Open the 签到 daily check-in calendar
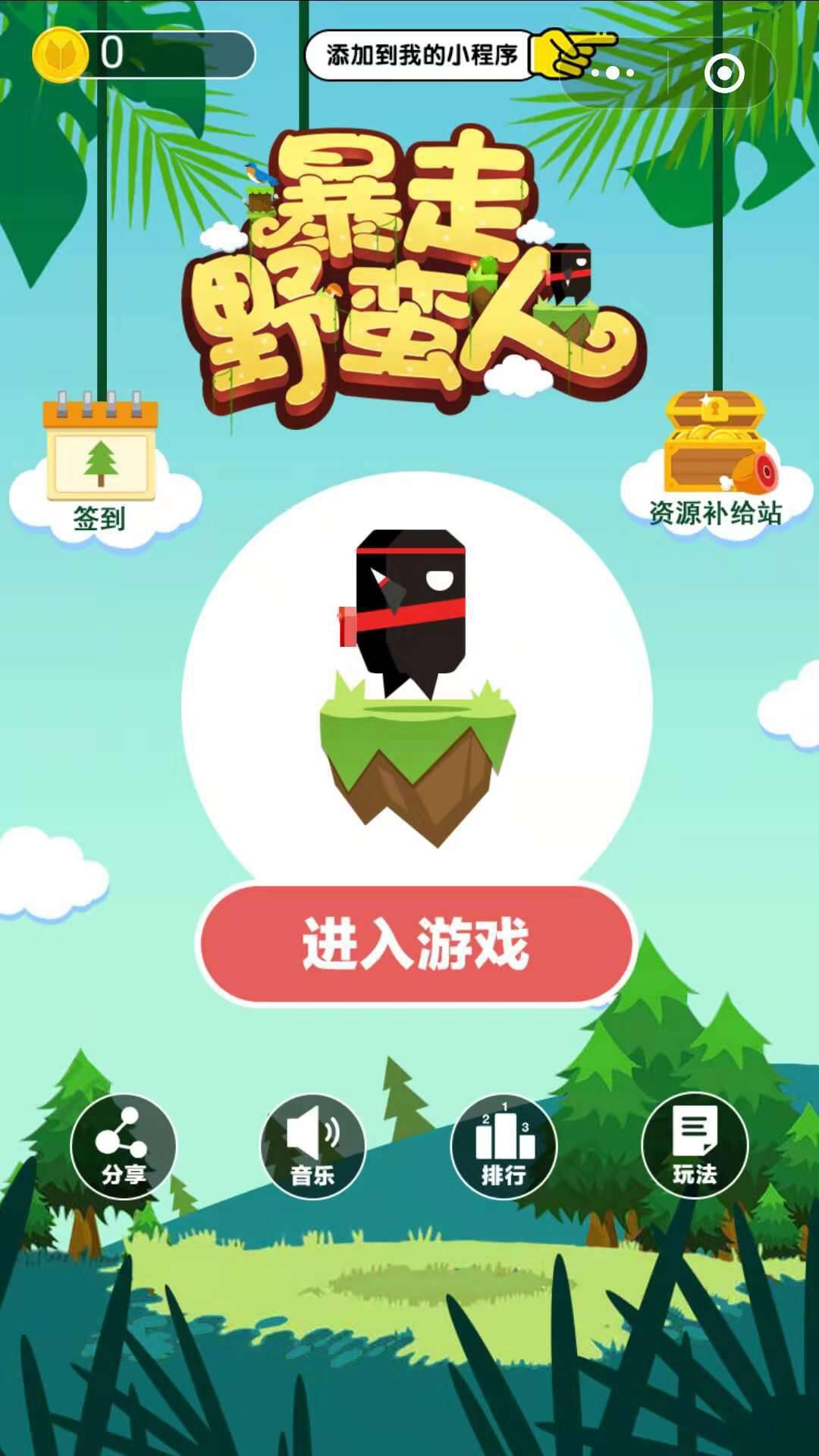The height and width of the screenshot is (1456, 819). click(x=101, y=464)
